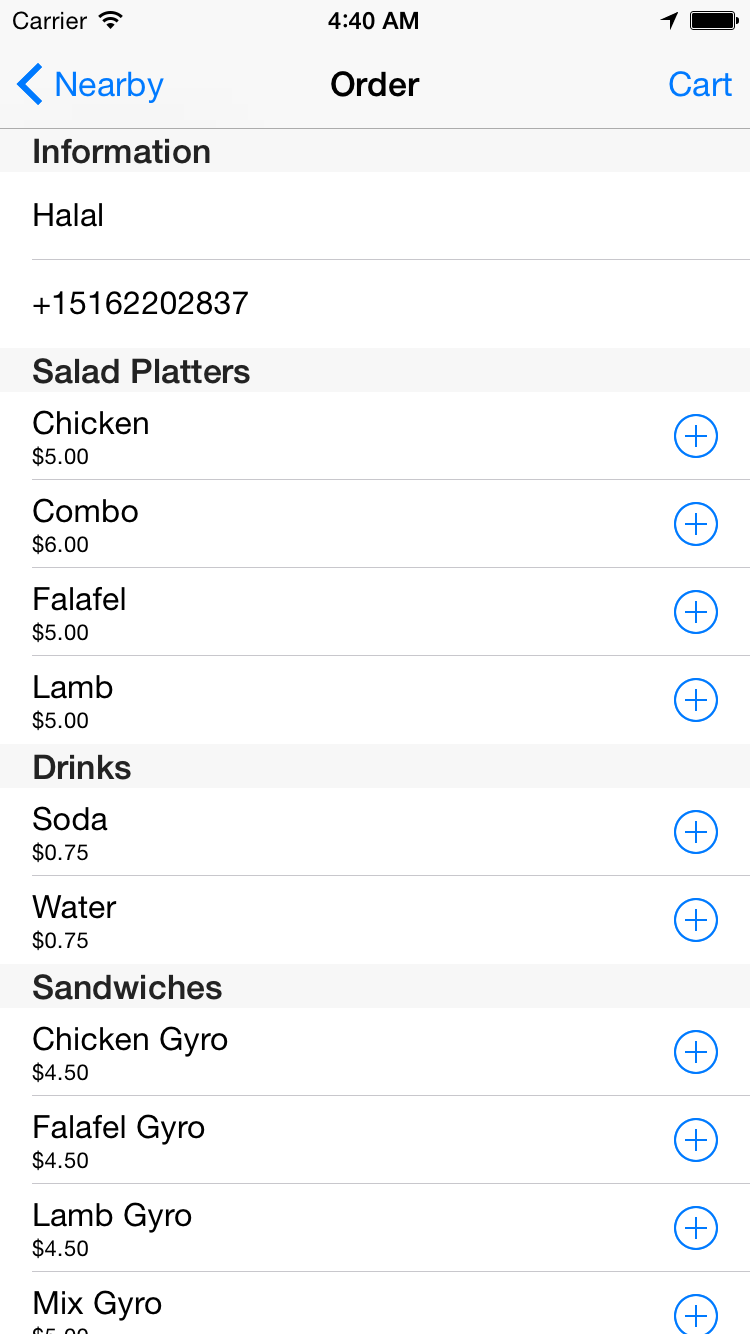Add a Water to the order
Viewport: 750px width, 1334px height.
696,921
